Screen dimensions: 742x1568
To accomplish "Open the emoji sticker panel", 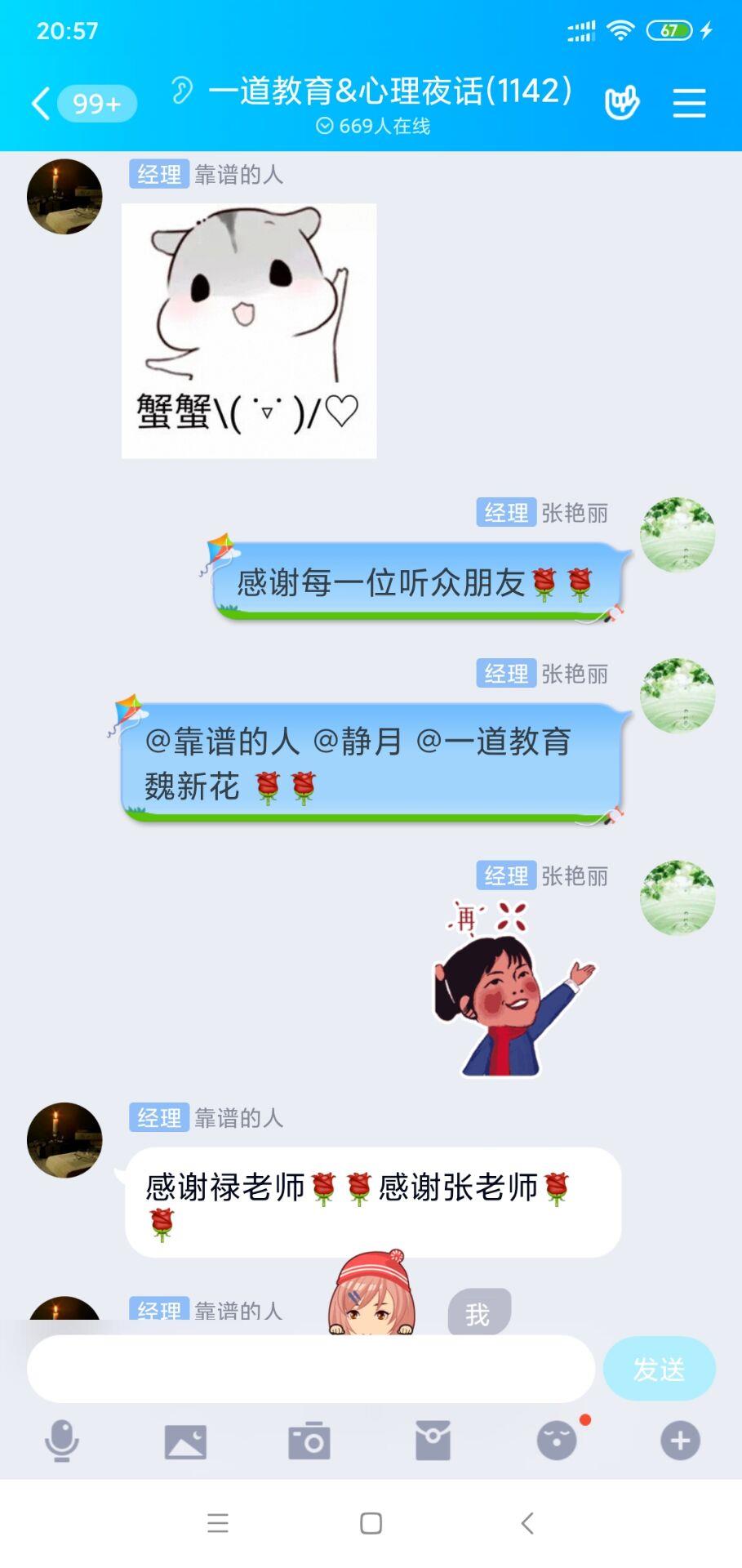I will click(x=557, y=1441).
